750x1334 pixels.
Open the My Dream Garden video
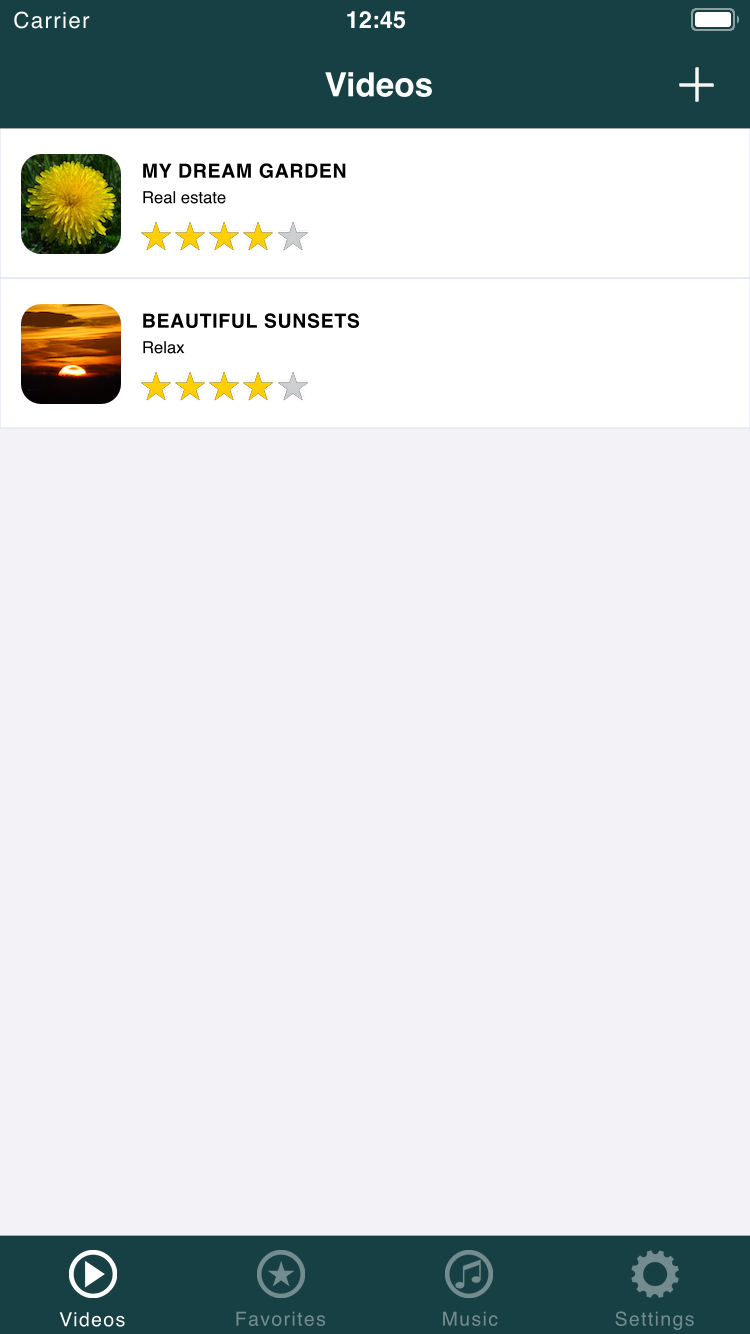375,203
